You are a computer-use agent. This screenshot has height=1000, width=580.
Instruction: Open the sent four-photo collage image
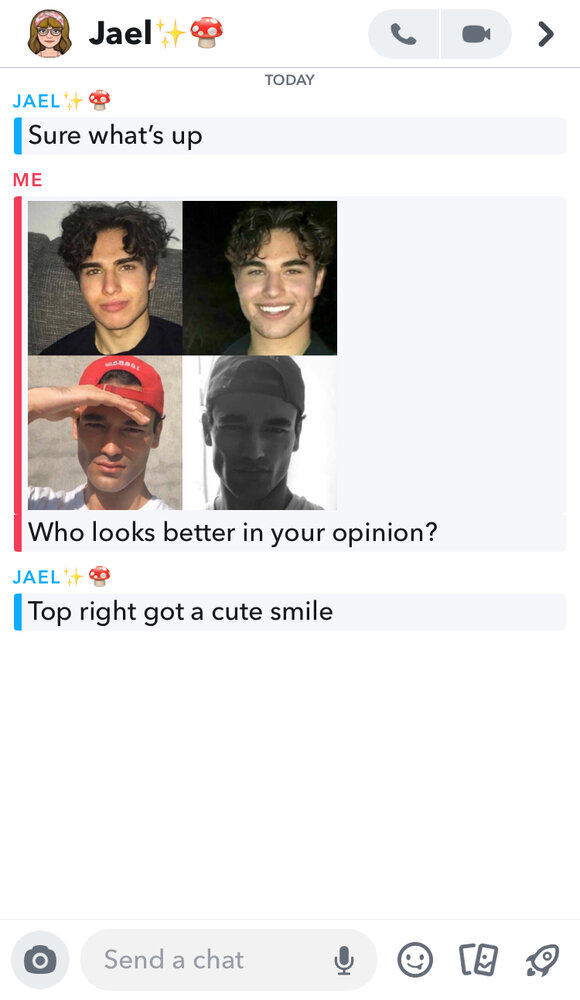click(182, 355)
